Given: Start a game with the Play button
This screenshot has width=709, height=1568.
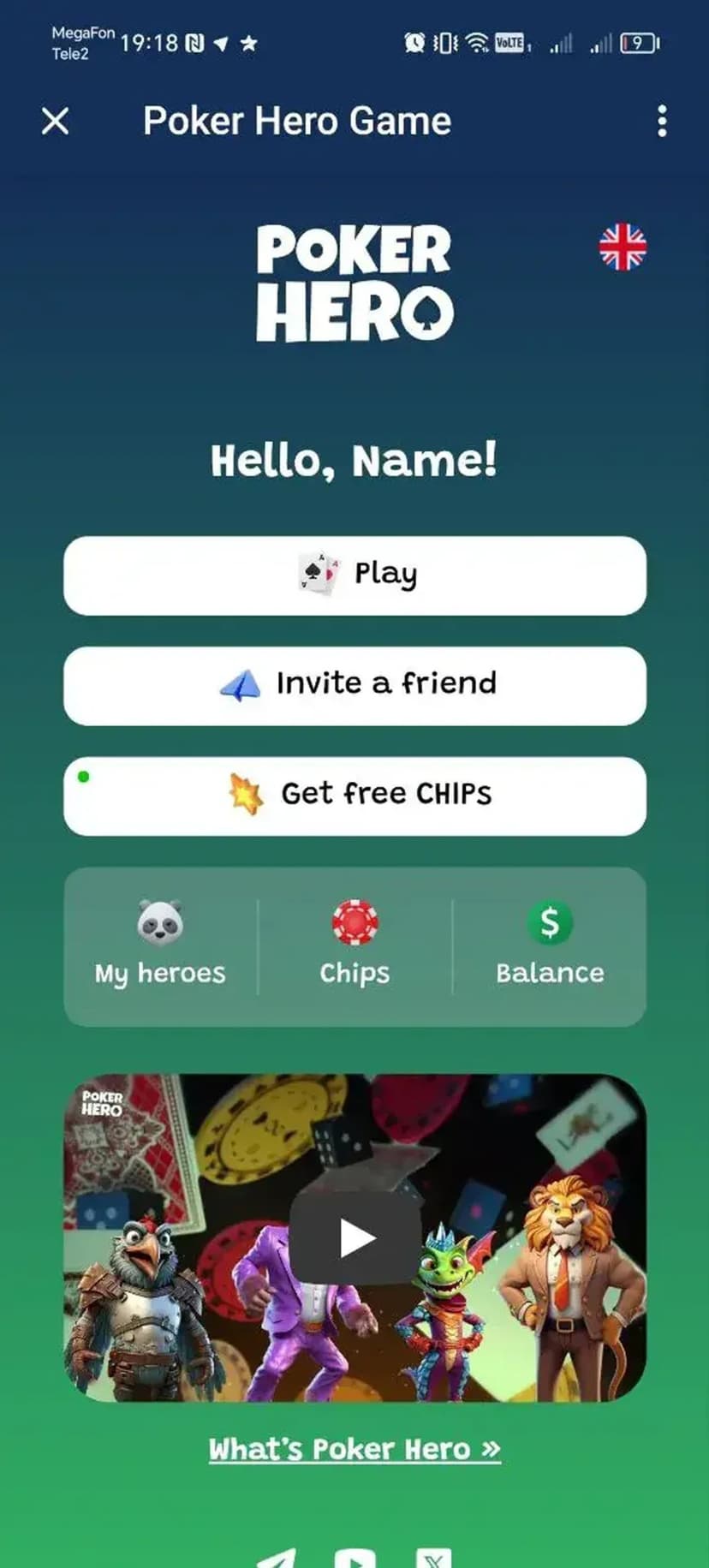Looking at the screenshot, I should [x=354, y=575].
